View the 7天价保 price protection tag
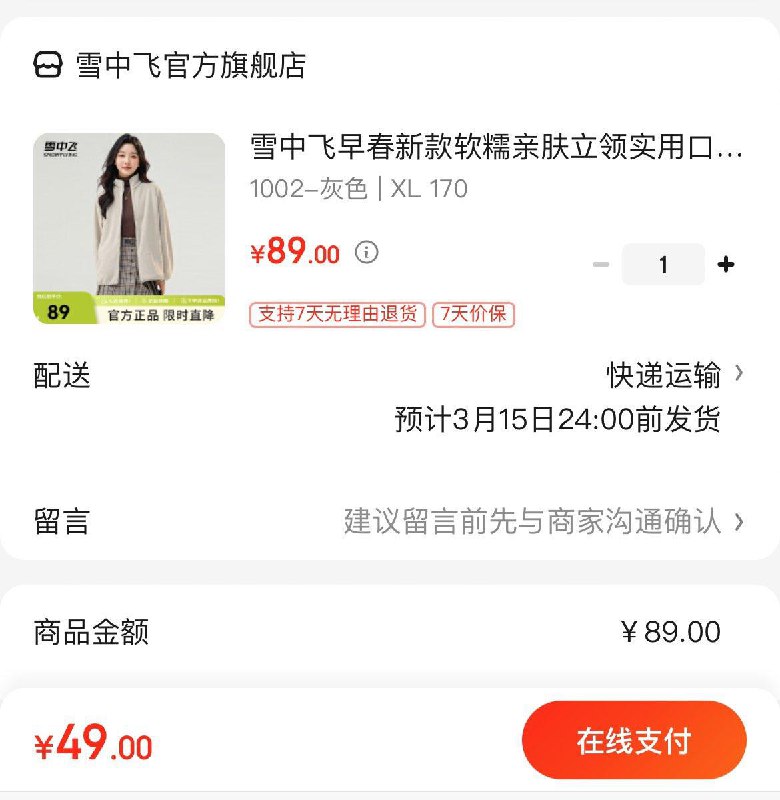 point(473,314)
